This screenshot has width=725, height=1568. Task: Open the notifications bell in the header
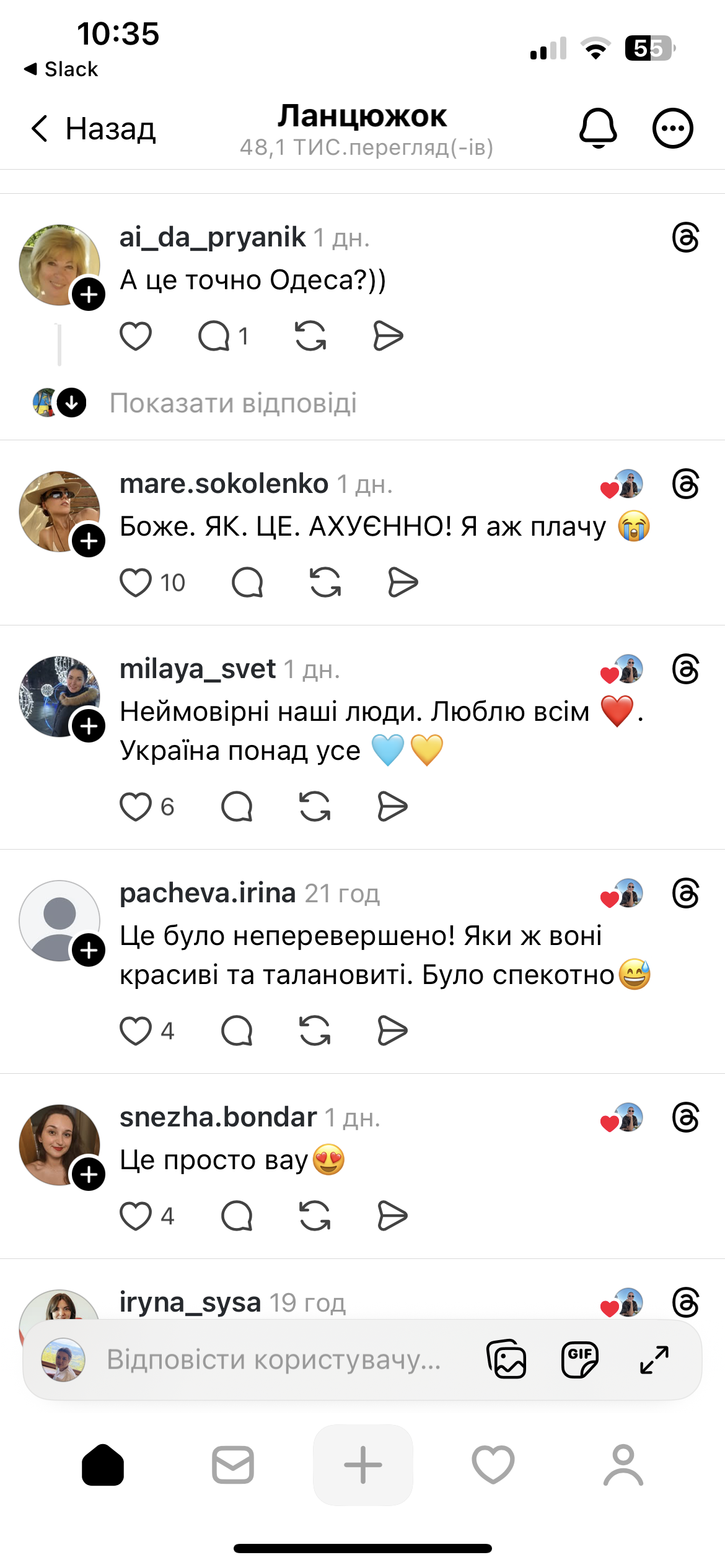(x=597, y=128)
